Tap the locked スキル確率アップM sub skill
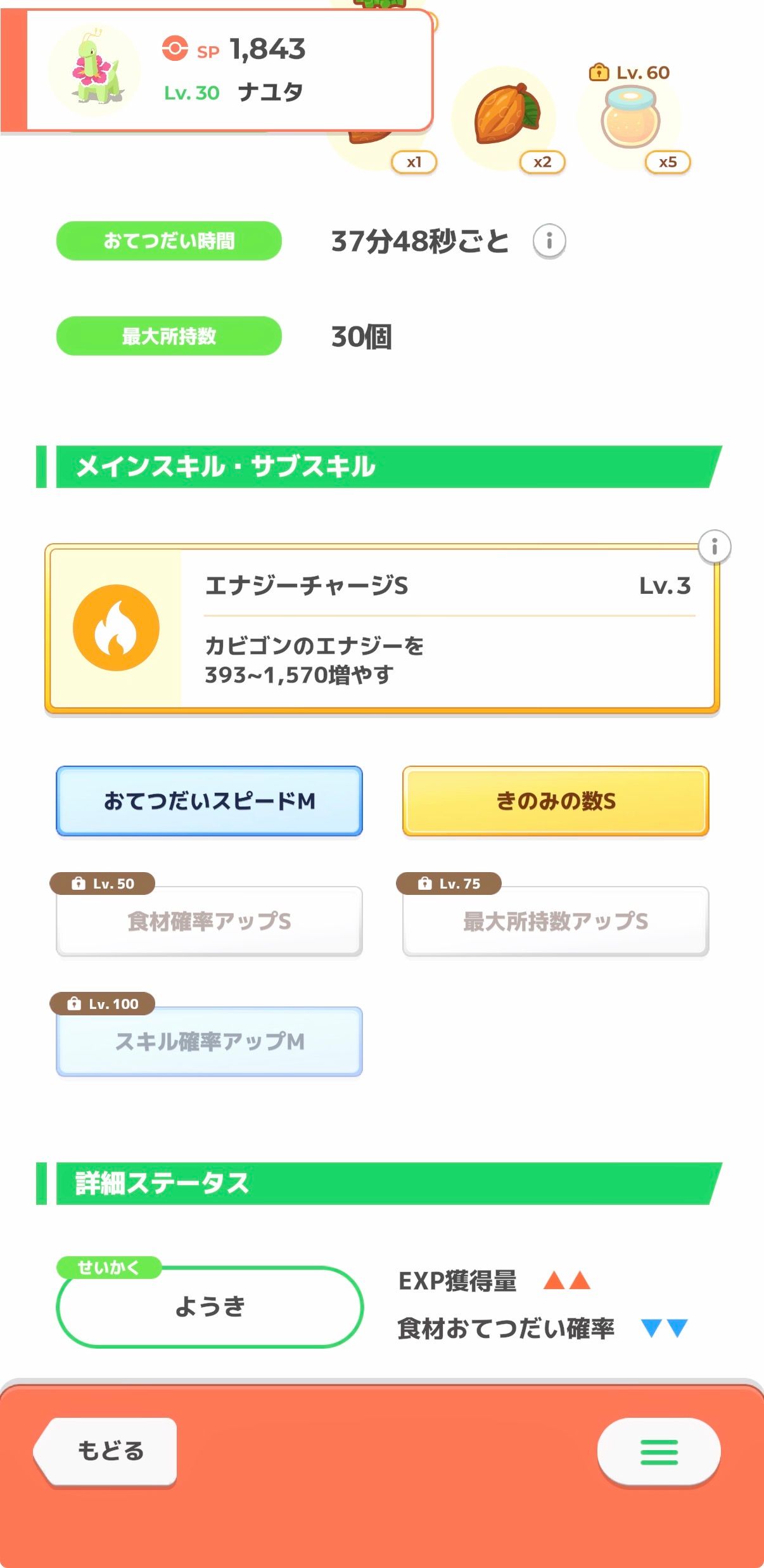The height and width of the screenshot is (1568, 764). (209, 1041)
